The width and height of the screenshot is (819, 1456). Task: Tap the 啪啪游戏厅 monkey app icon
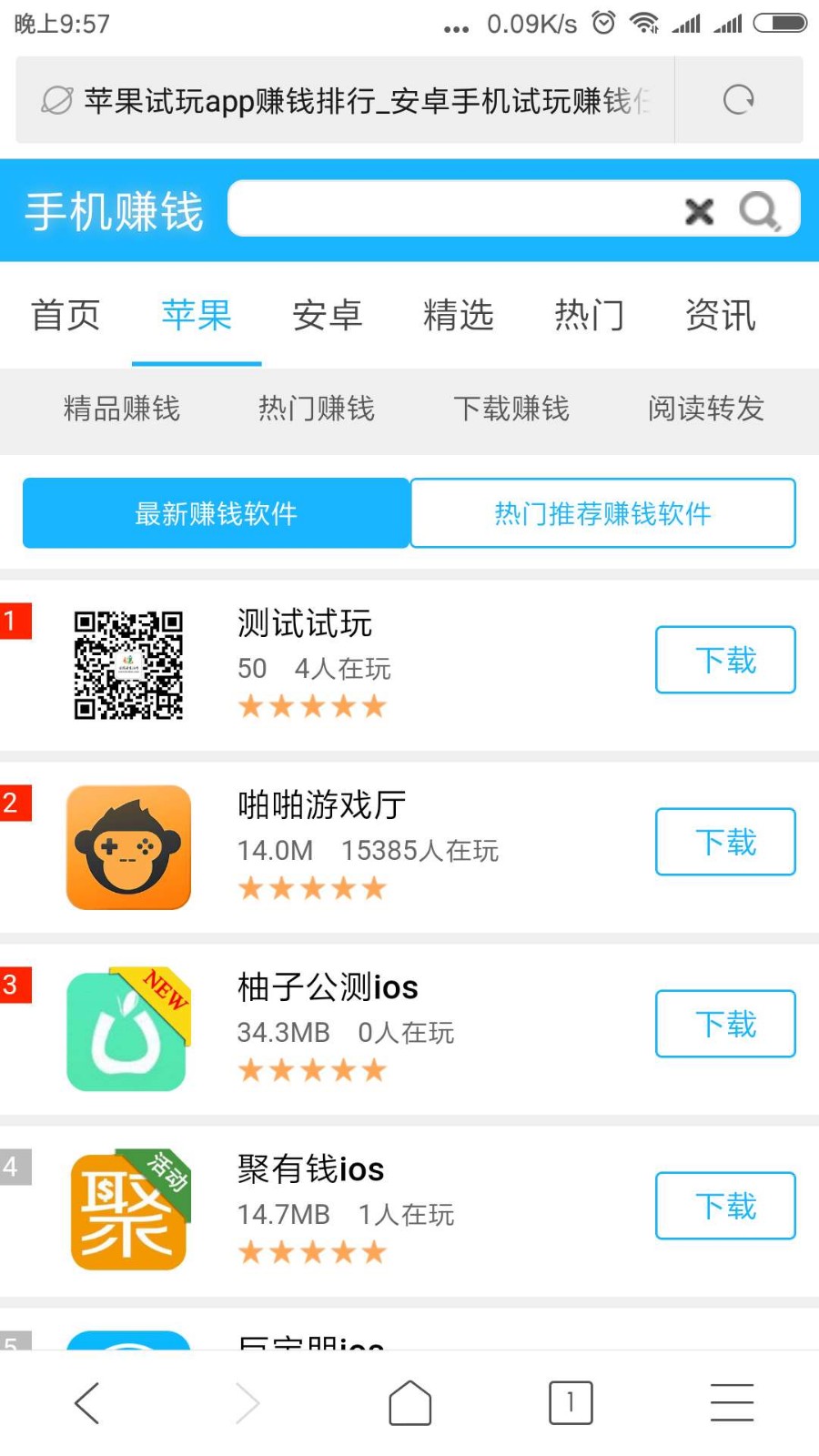click(127, 846)
